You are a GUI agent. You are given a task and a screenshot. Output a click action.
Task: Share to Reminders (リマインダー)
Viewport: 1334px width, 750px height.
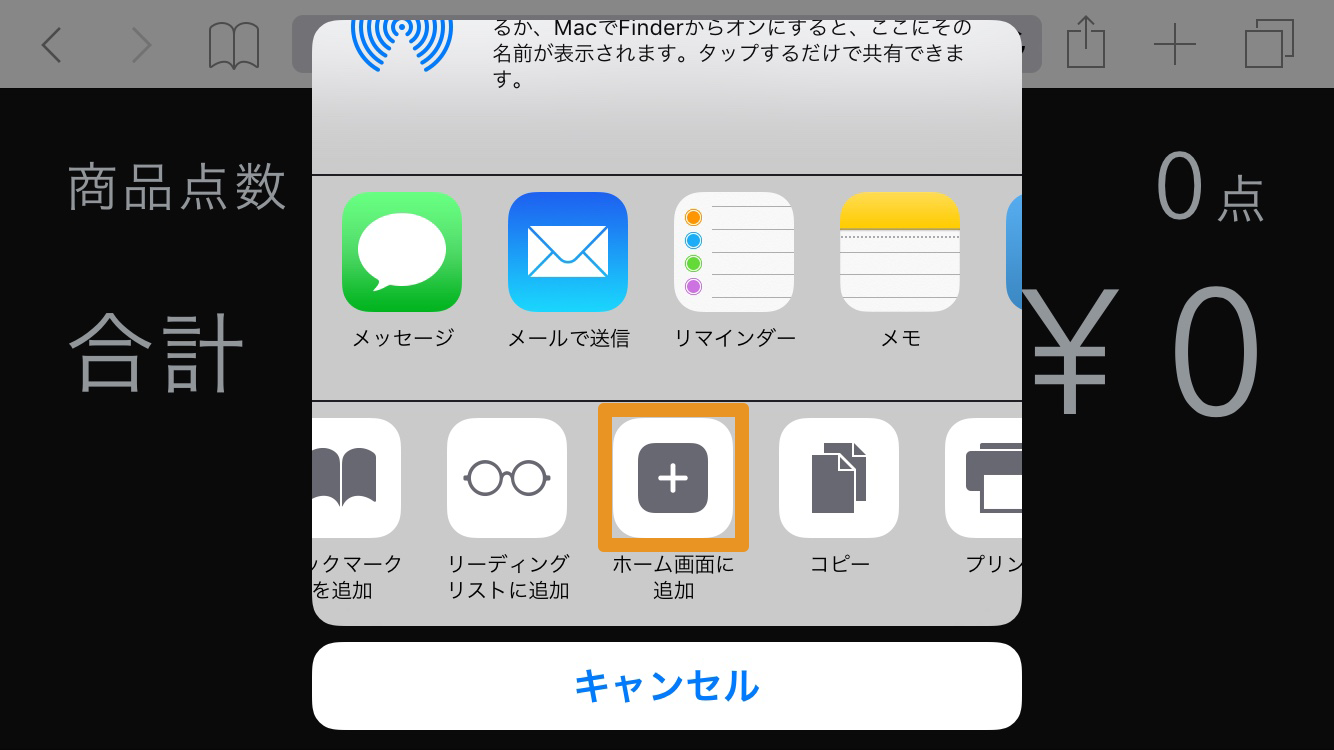pos(734,252)
